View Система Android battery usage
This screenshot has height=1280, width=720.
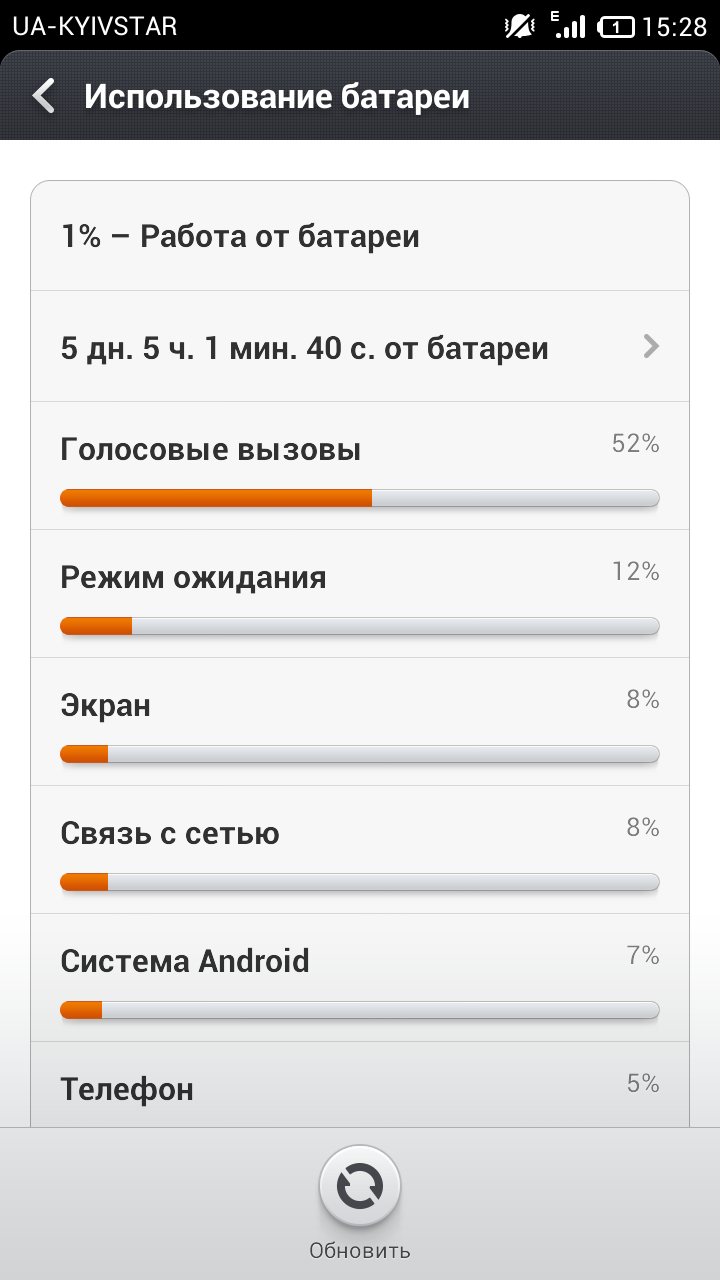point(360,978)
